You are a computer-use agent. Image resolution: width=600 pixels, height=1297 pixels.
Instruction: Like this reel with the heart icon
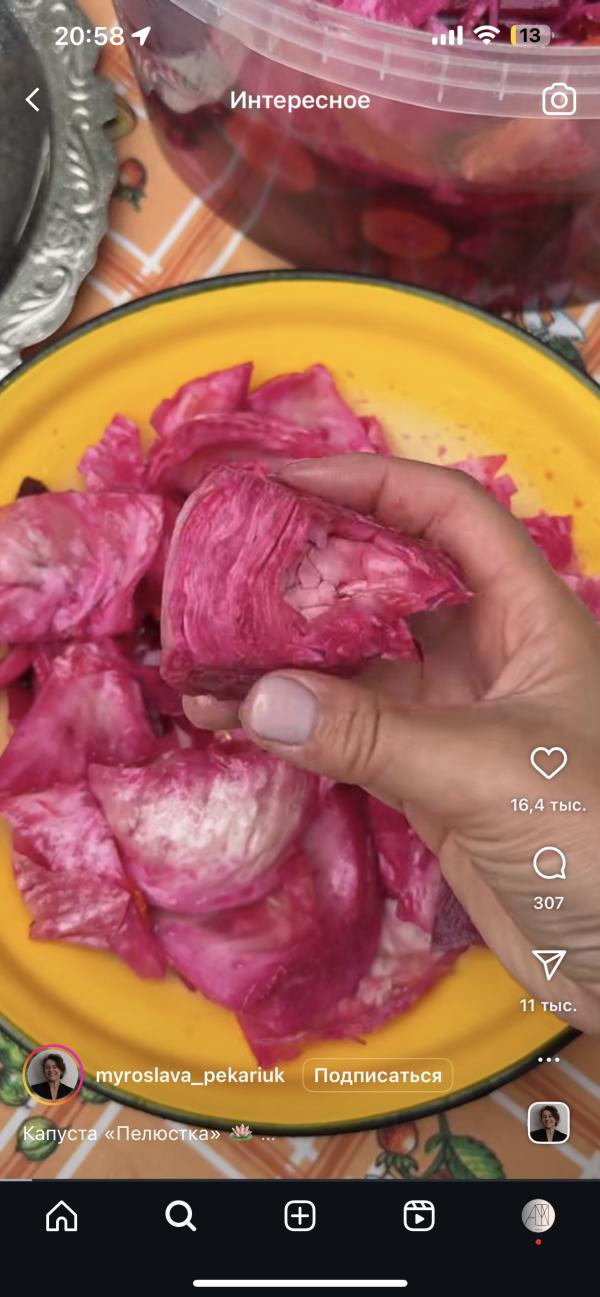coord(548,763)
